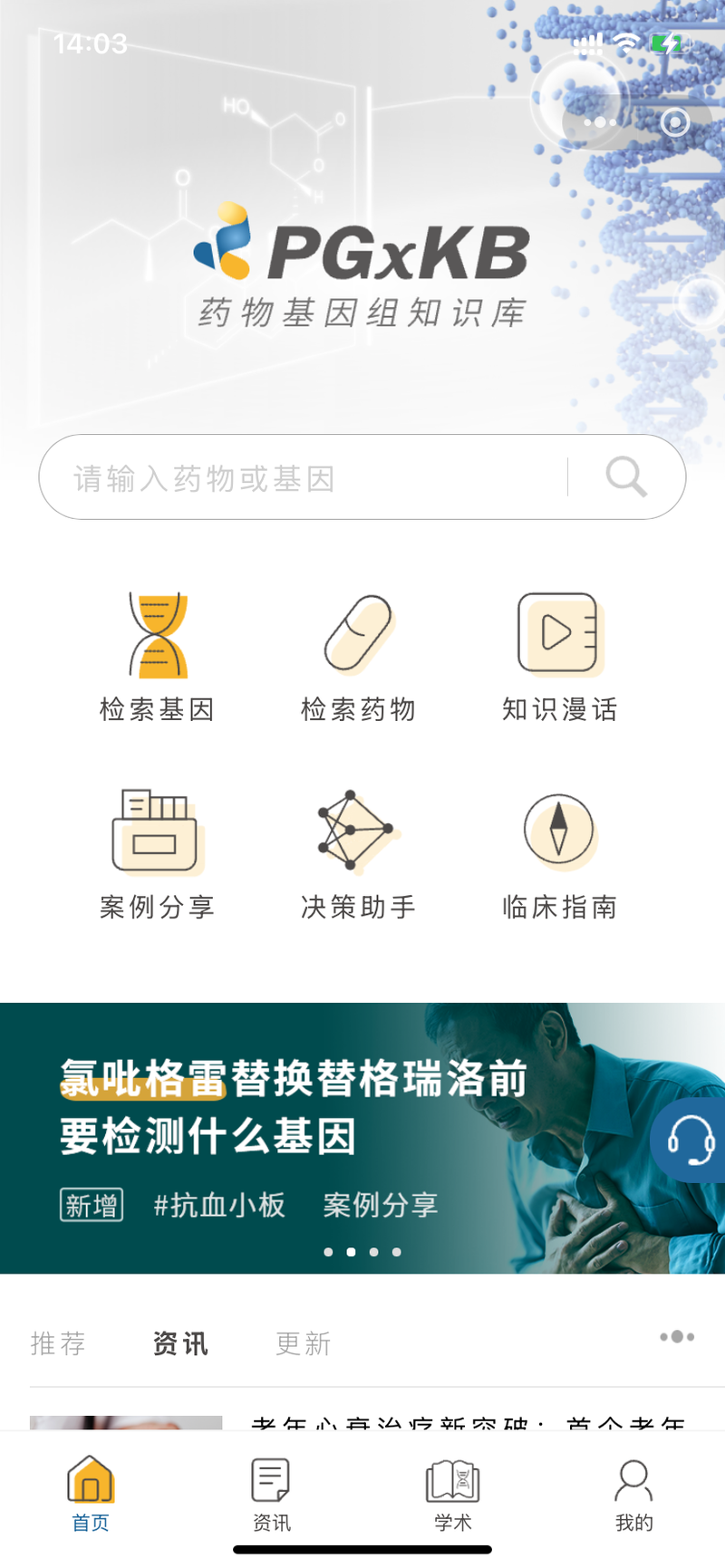Switch to the 推荐 tab
The width and height of the screenshot is (725, 1568).
pyautogui.click(x=58, y=1342)
